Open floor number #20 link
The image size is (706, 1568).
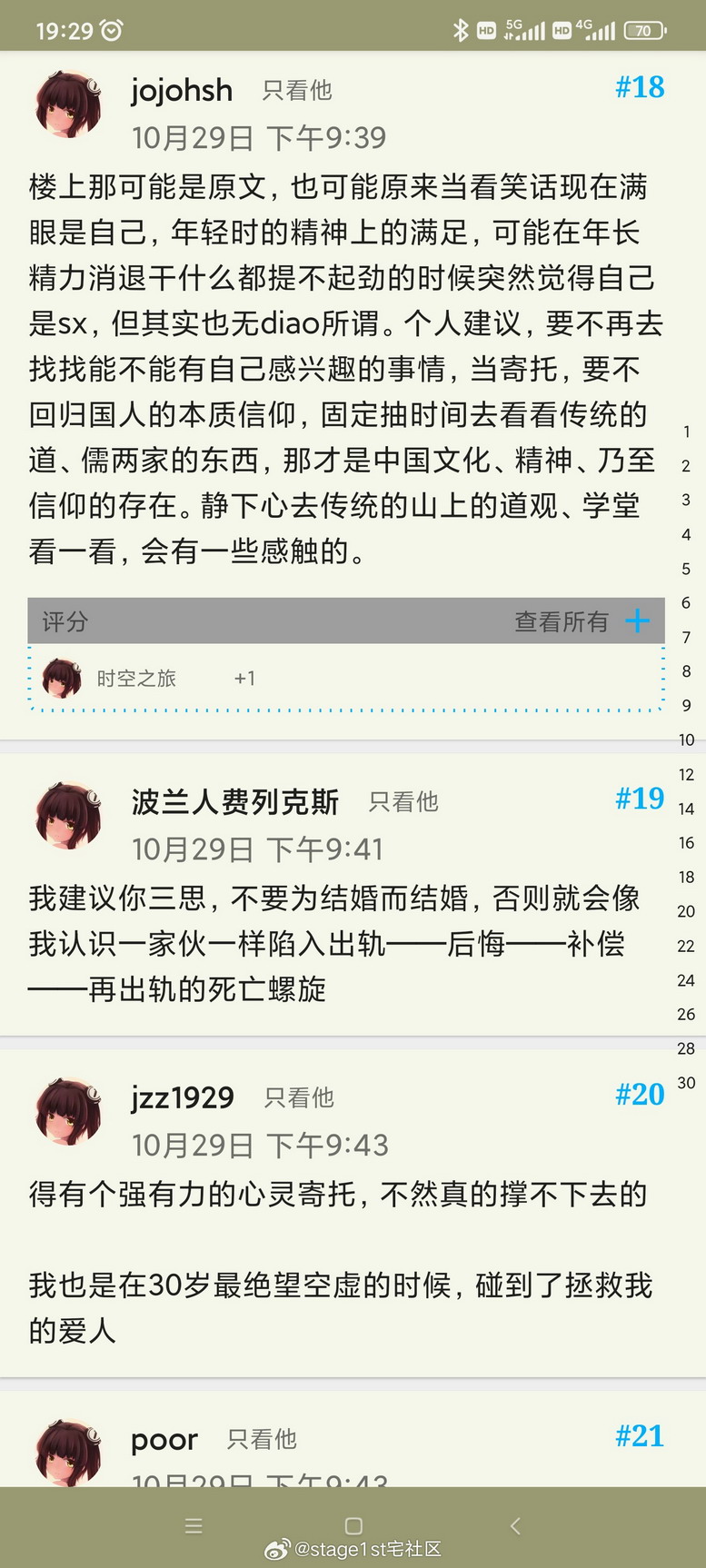pyautogui.click(x=640, y=1095)
